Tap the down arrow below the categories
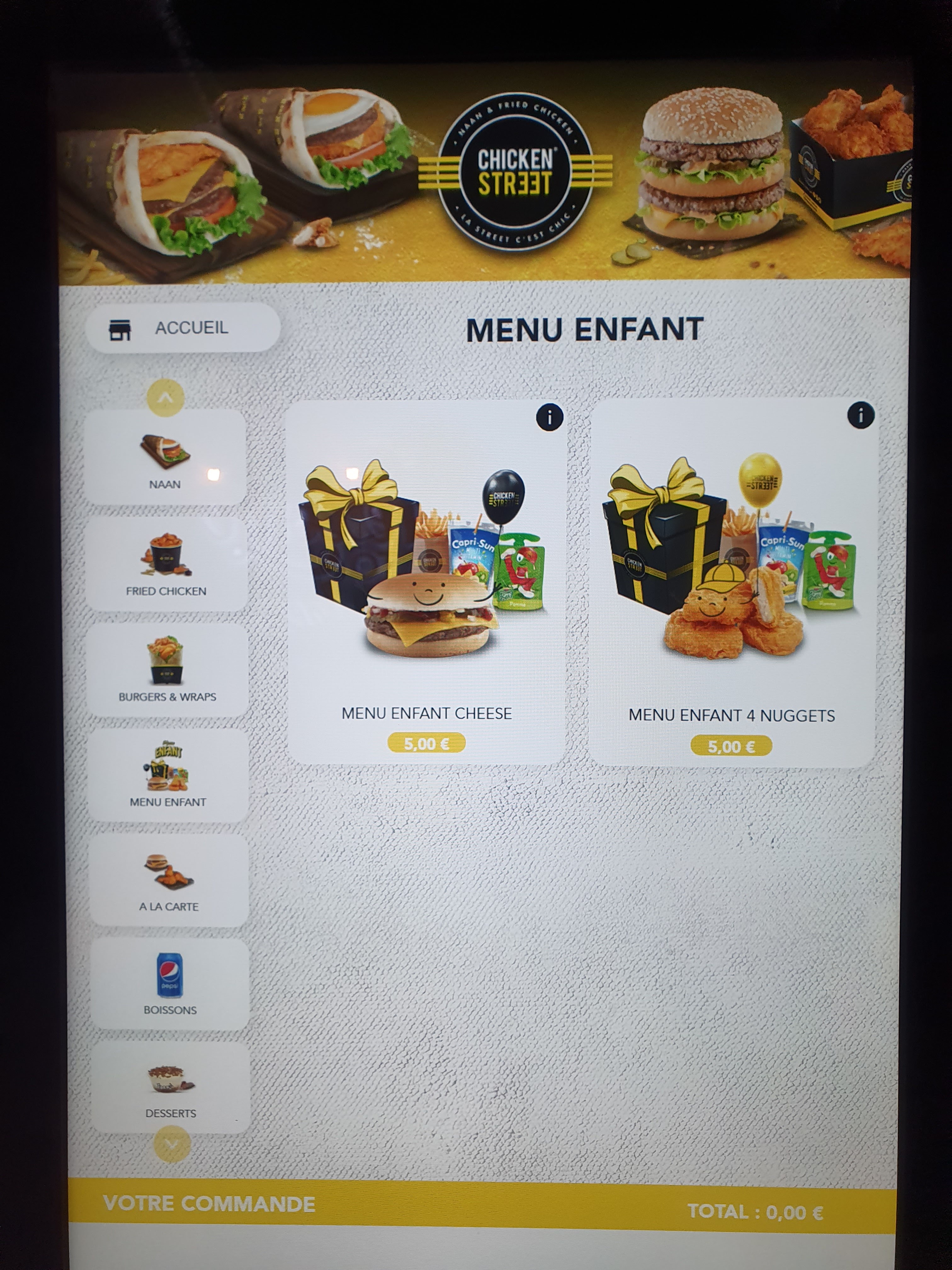This screenshot has height=1270, width=952. (172, 1144)
